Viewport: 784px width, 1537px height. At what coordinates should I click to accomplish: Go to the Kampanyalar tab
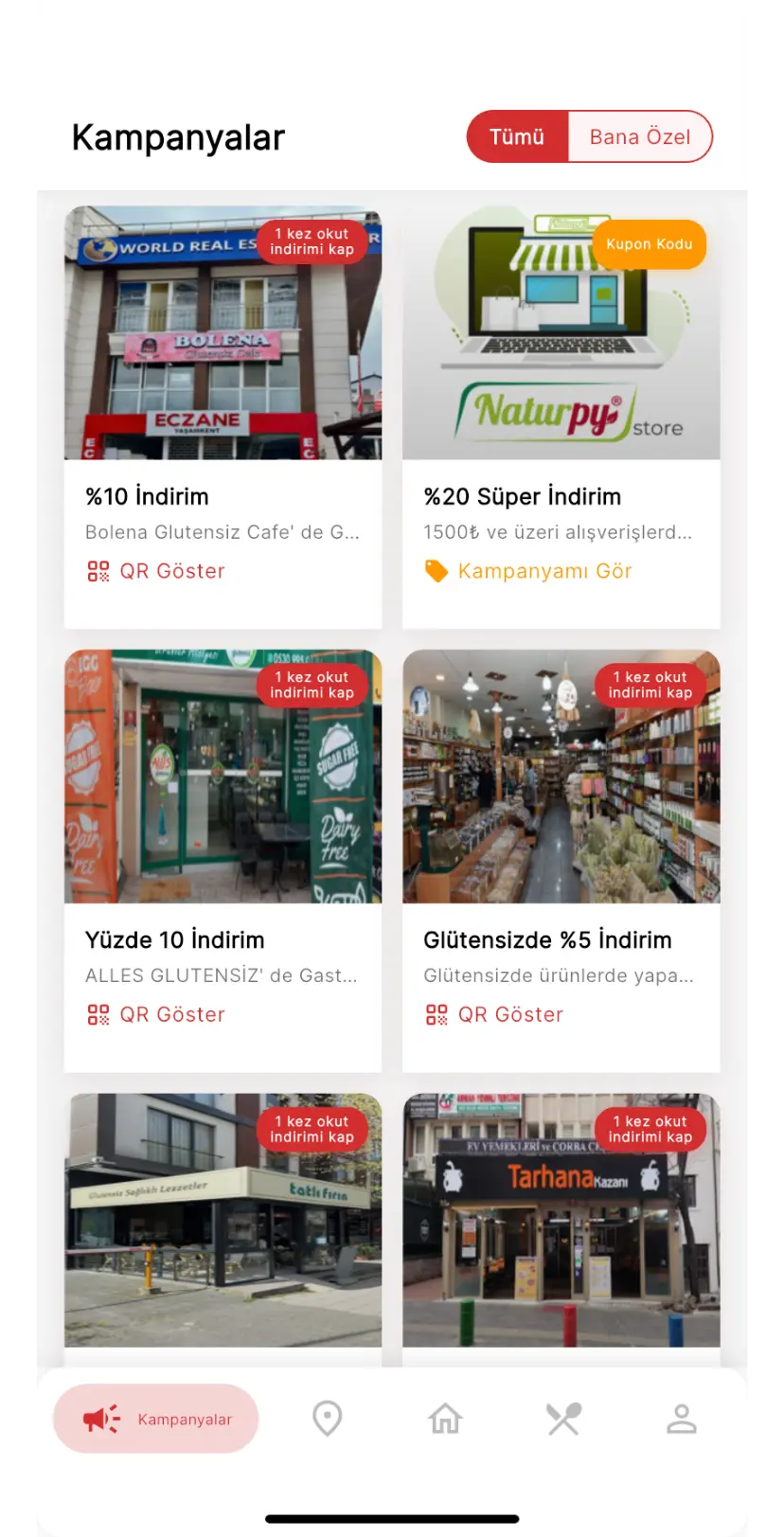(156, 1419)
